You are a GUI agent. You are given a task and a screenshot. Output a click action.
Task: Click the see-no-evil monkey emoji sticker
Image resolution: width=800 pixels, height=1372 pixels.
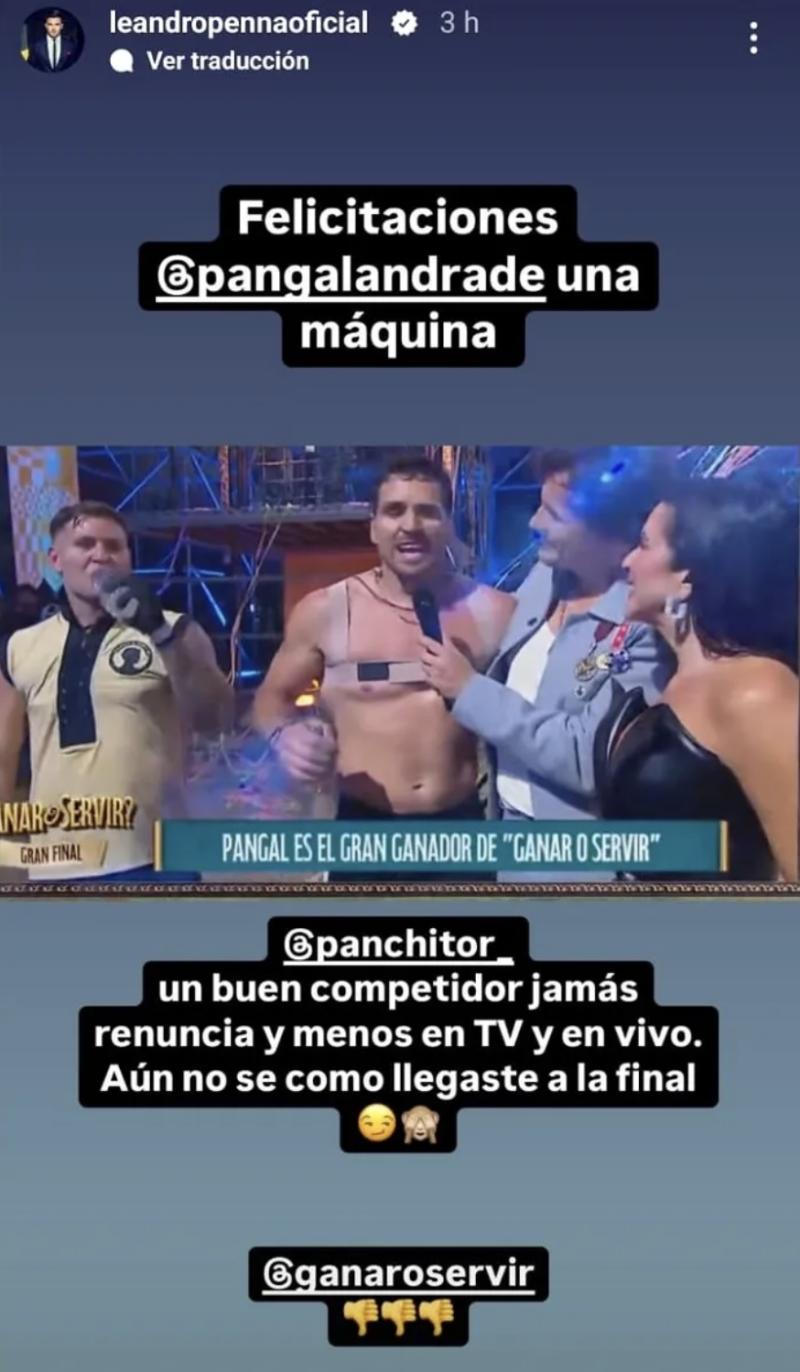coord(422,1124)
